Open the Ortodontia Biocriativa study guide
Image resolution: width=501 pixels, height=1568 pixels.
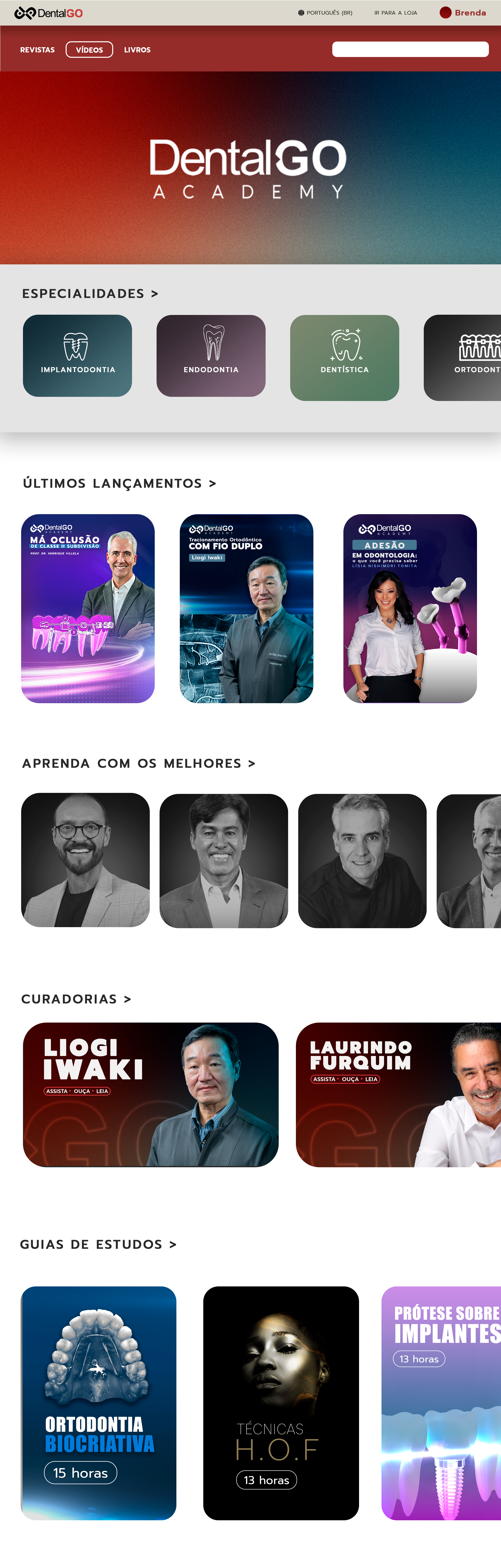(99, 1402)
